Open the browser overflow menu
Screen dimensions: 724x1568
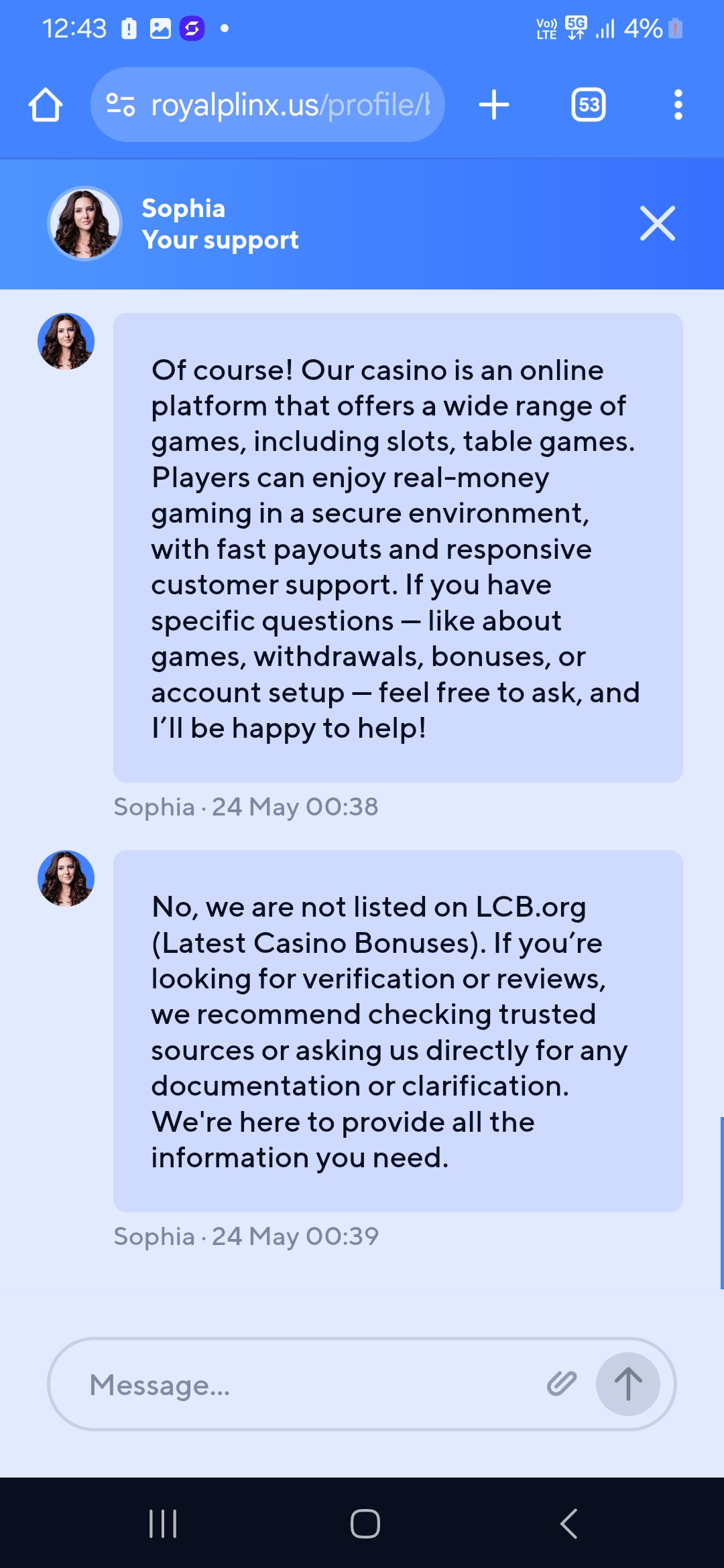pos(678,105)
